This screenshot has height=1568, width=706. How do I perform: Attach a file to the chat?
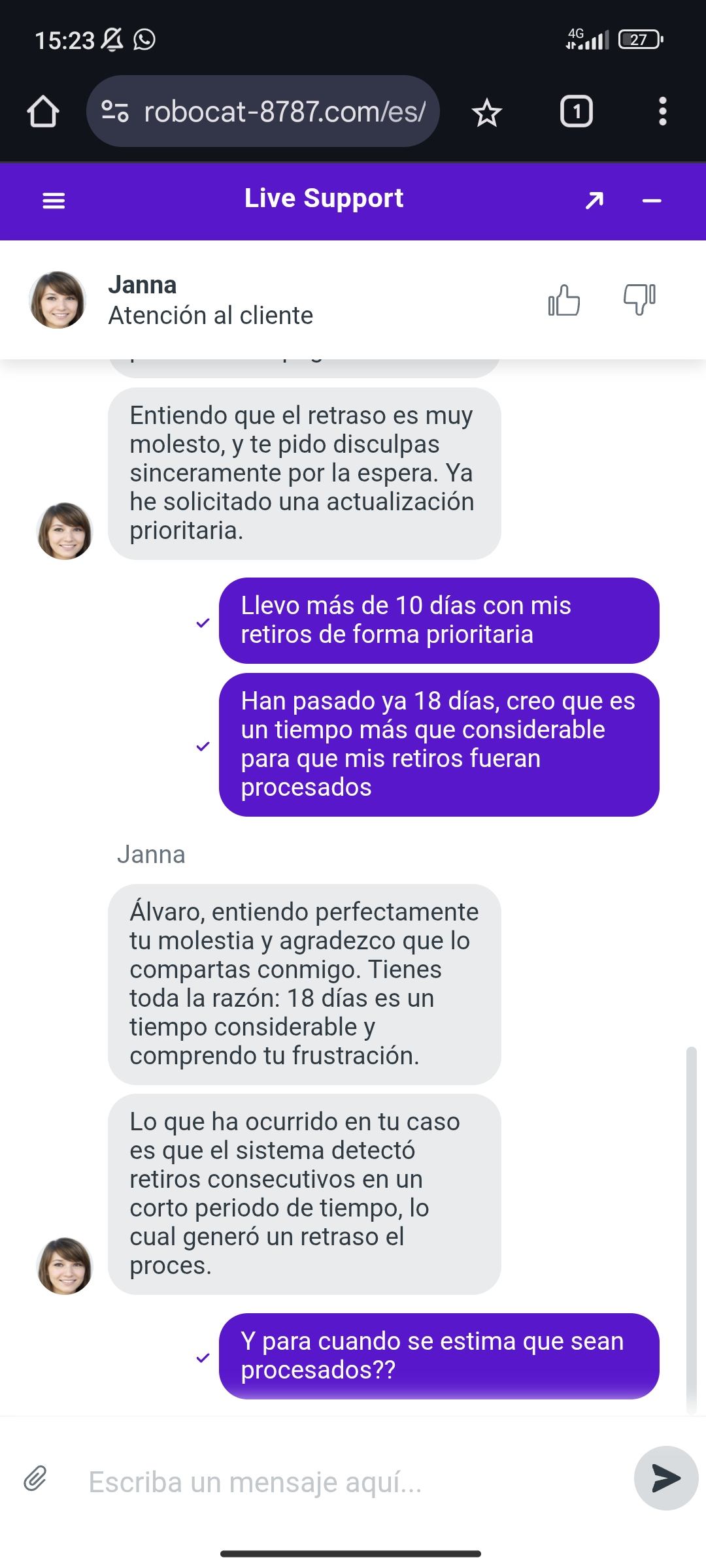click(35, 1478)
